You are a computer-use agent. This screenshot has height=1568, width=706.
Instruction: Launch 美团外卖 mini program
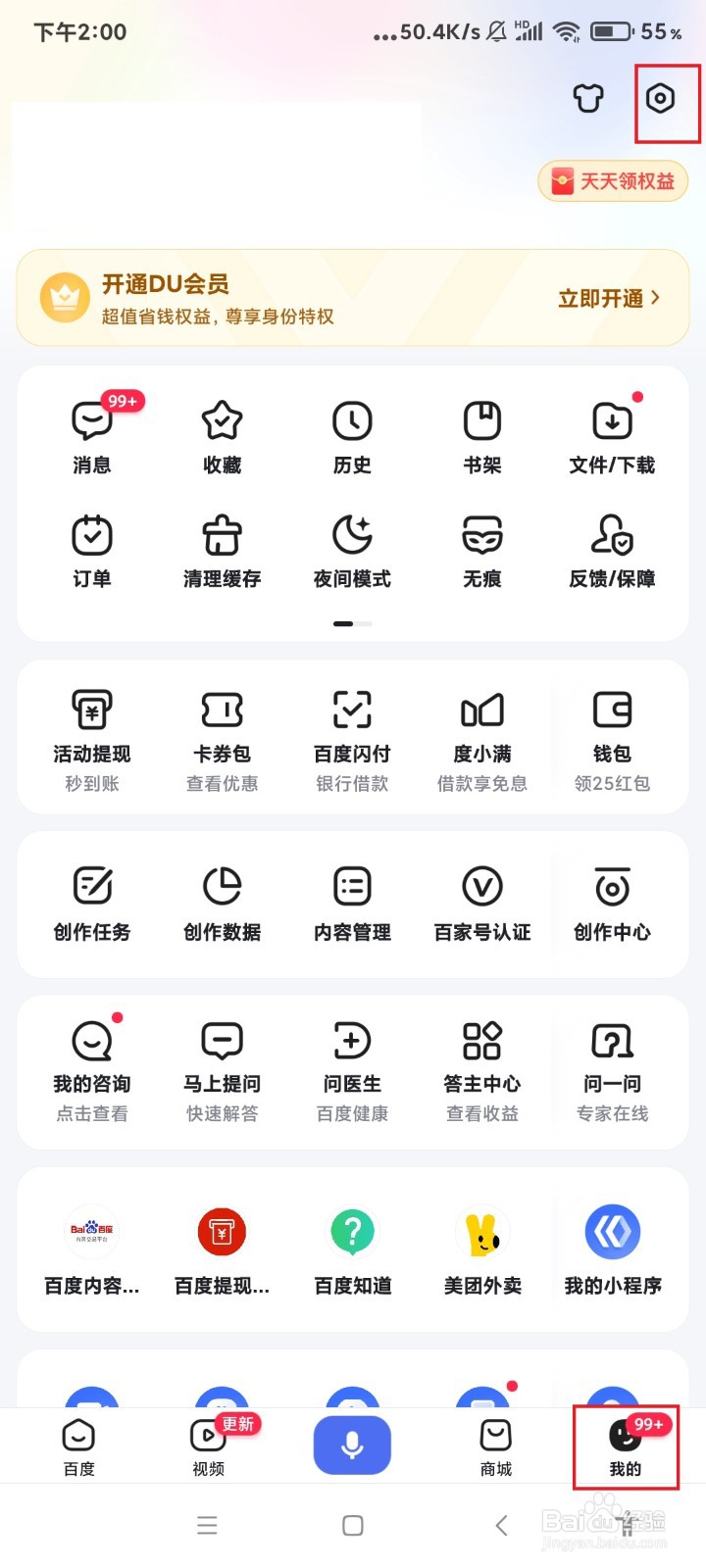(482, 1250)
